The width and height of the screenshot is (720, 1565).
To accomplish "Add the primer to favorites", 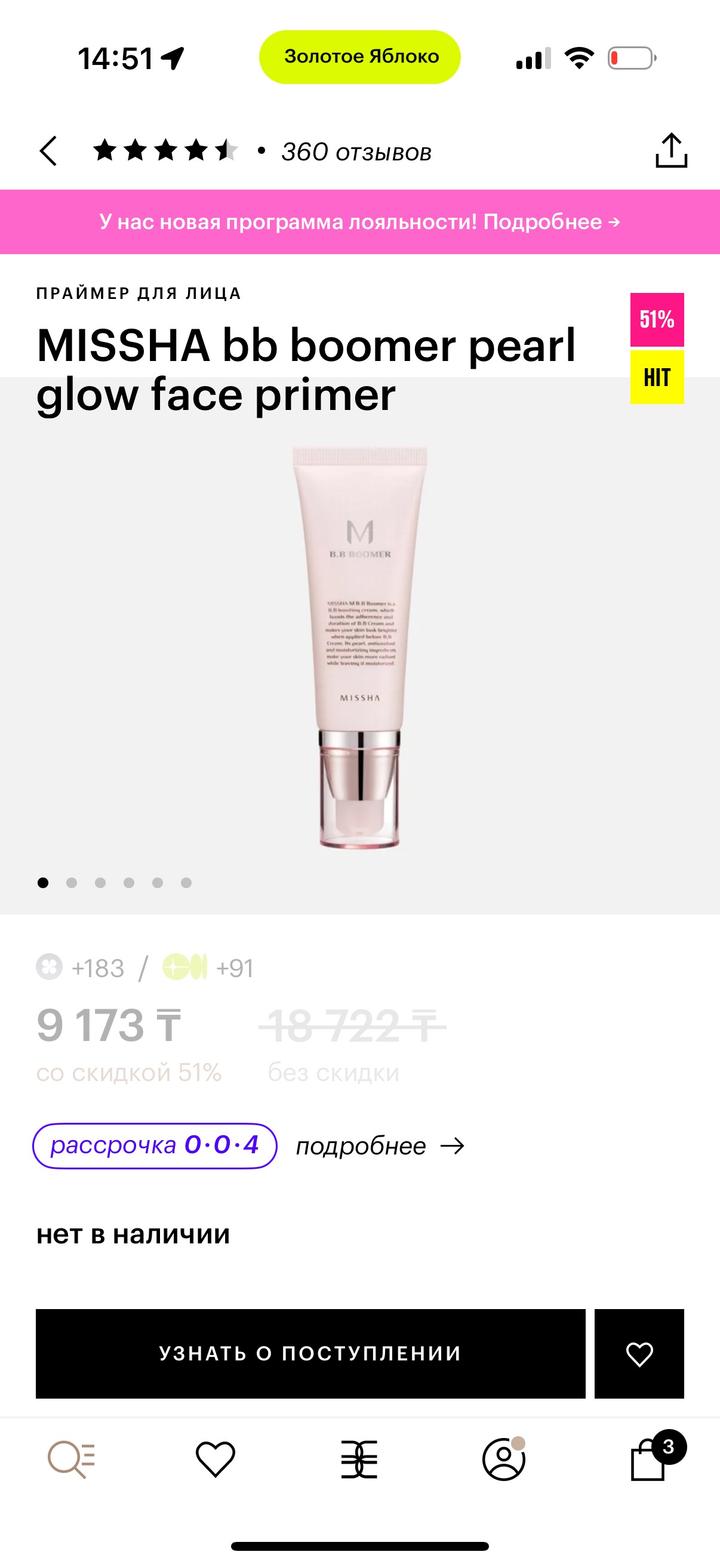I will (x=639, y=1353).
